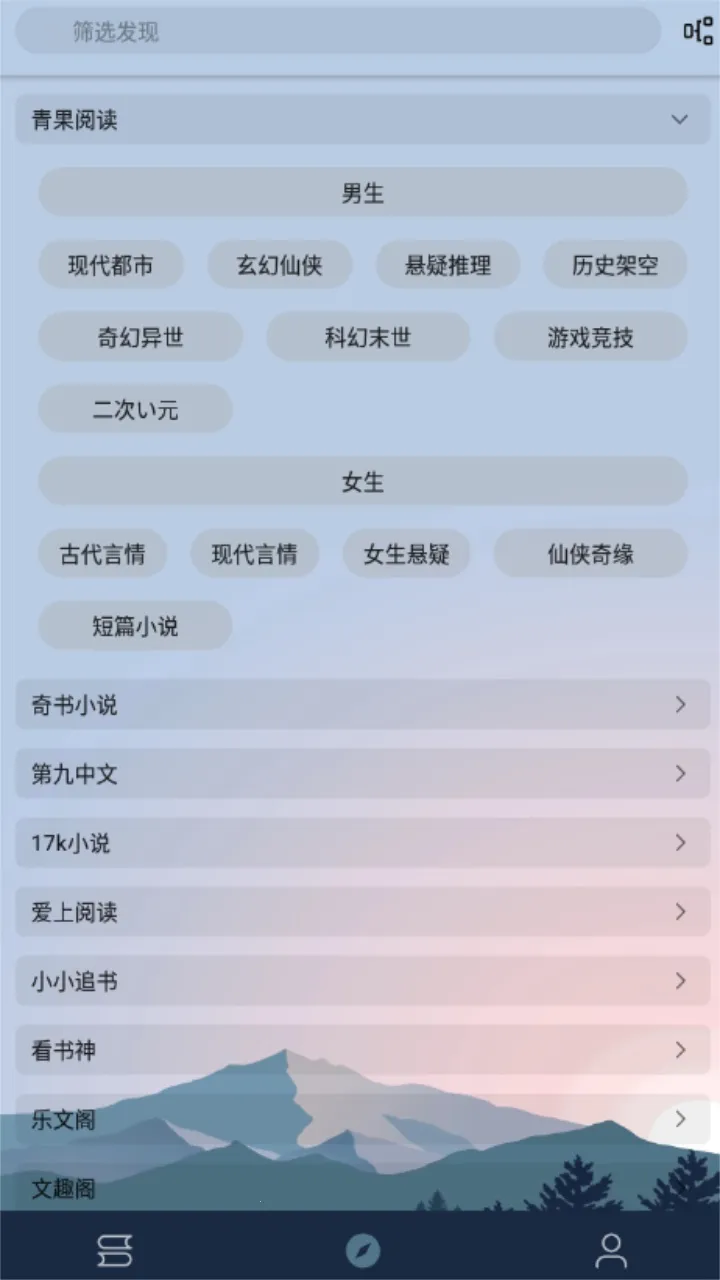Select the 历史架空 chip
Screen dimensions: 720x1280
coord(615,265)
